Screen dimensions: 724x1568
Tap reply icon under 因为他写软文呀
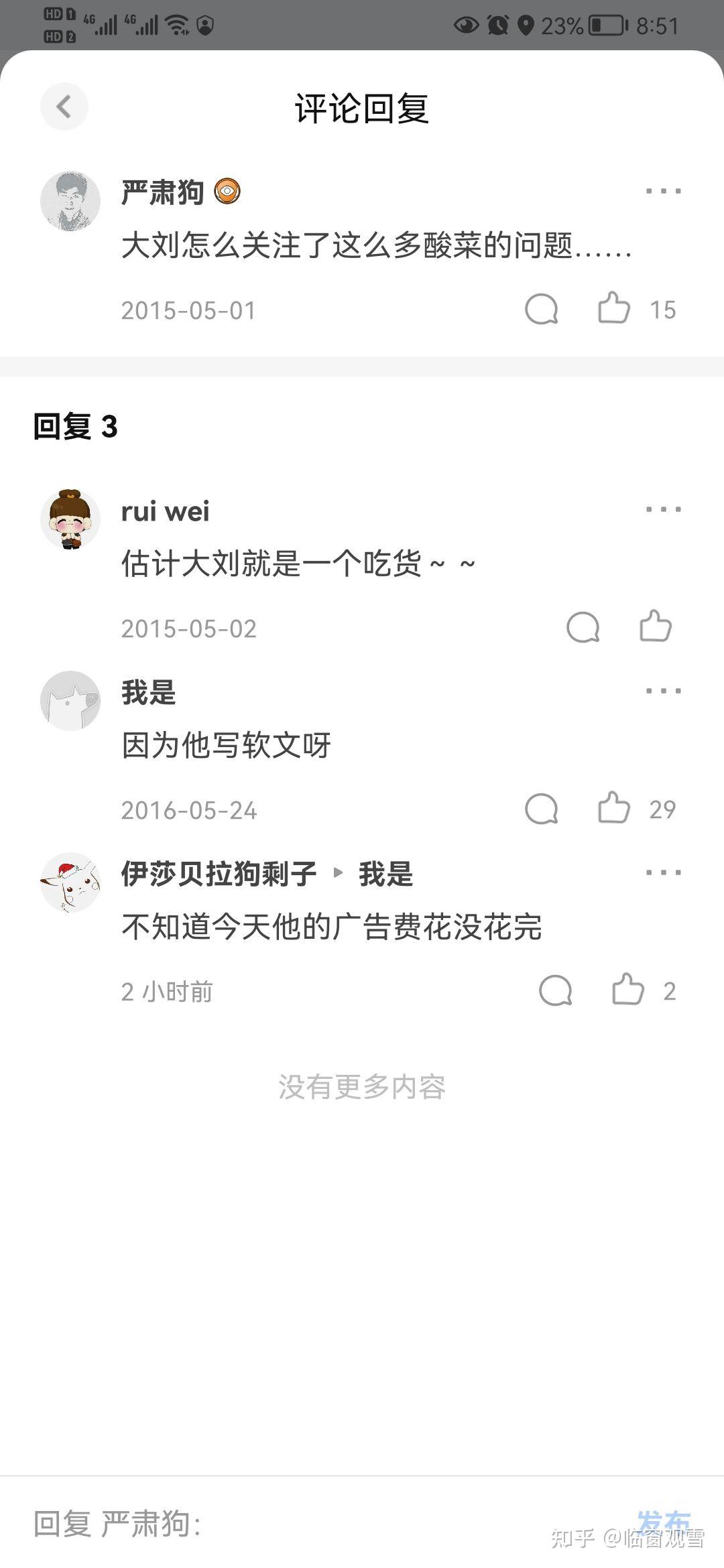[541, 809]
